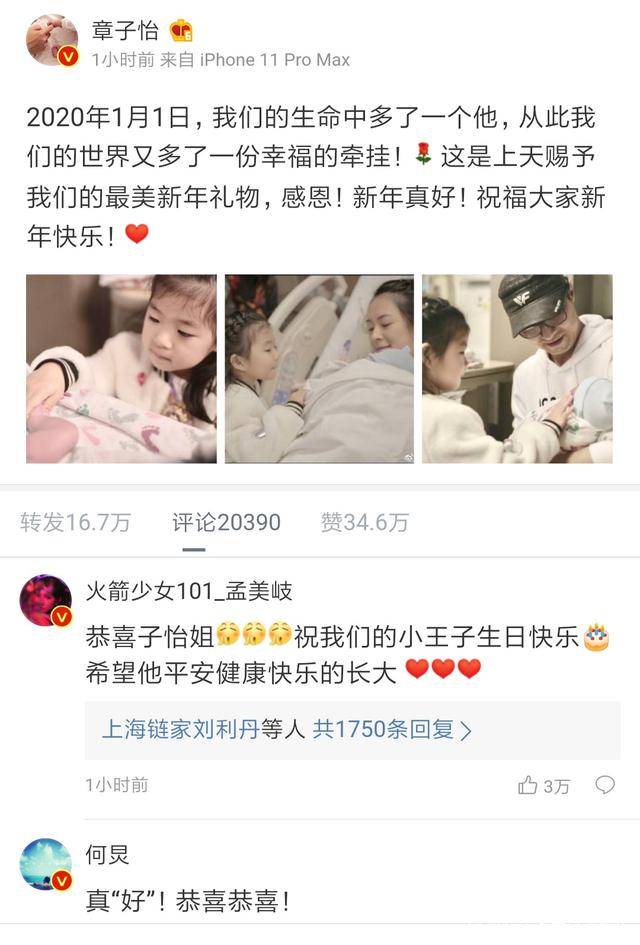Viewport: 640px width, 945px height.
Task: View the second photo in the post
Action: [319, 369]
